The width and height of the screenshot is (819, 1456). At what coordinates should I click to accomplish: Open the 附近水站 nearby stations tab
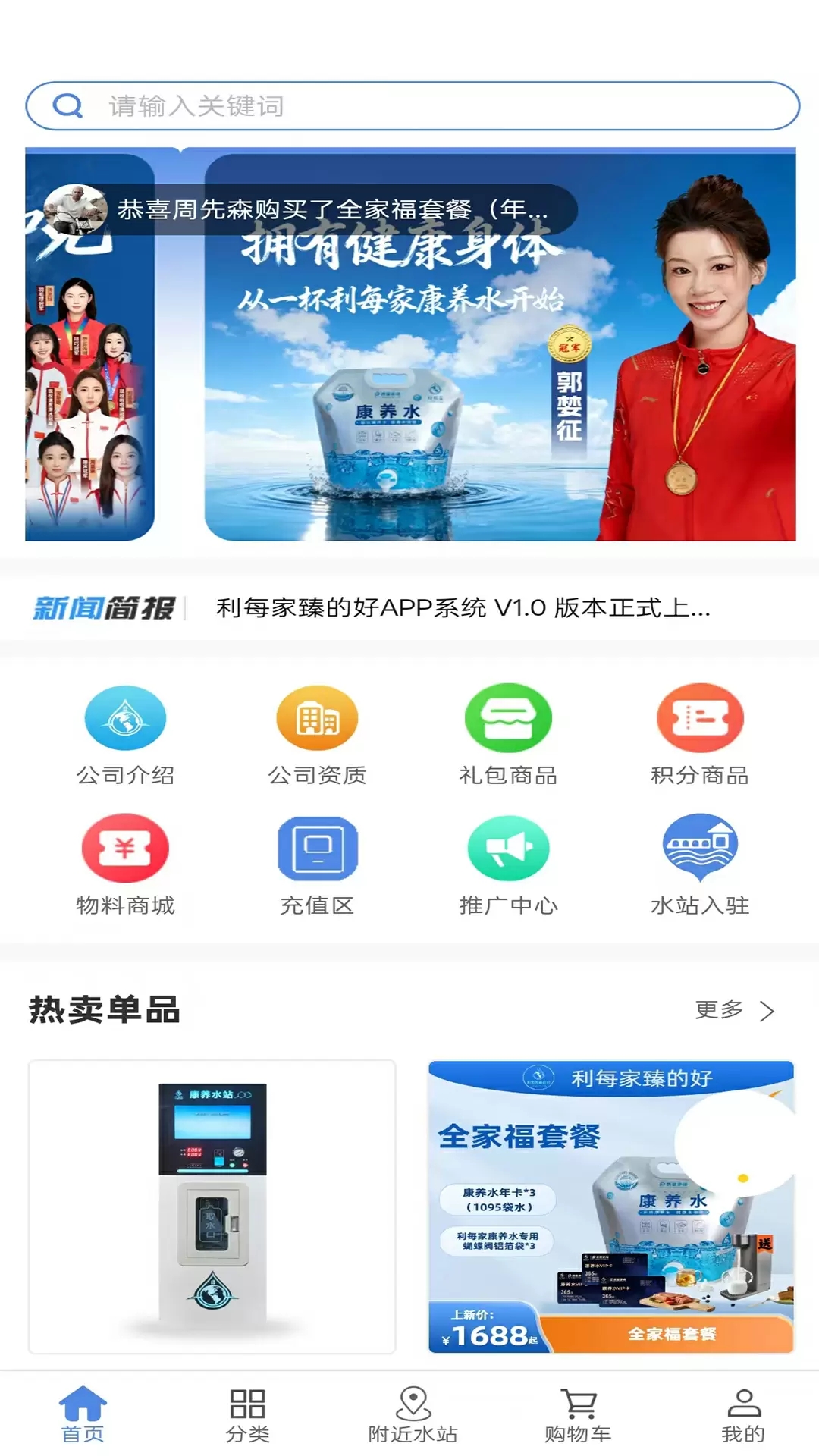click(413, 1414)
